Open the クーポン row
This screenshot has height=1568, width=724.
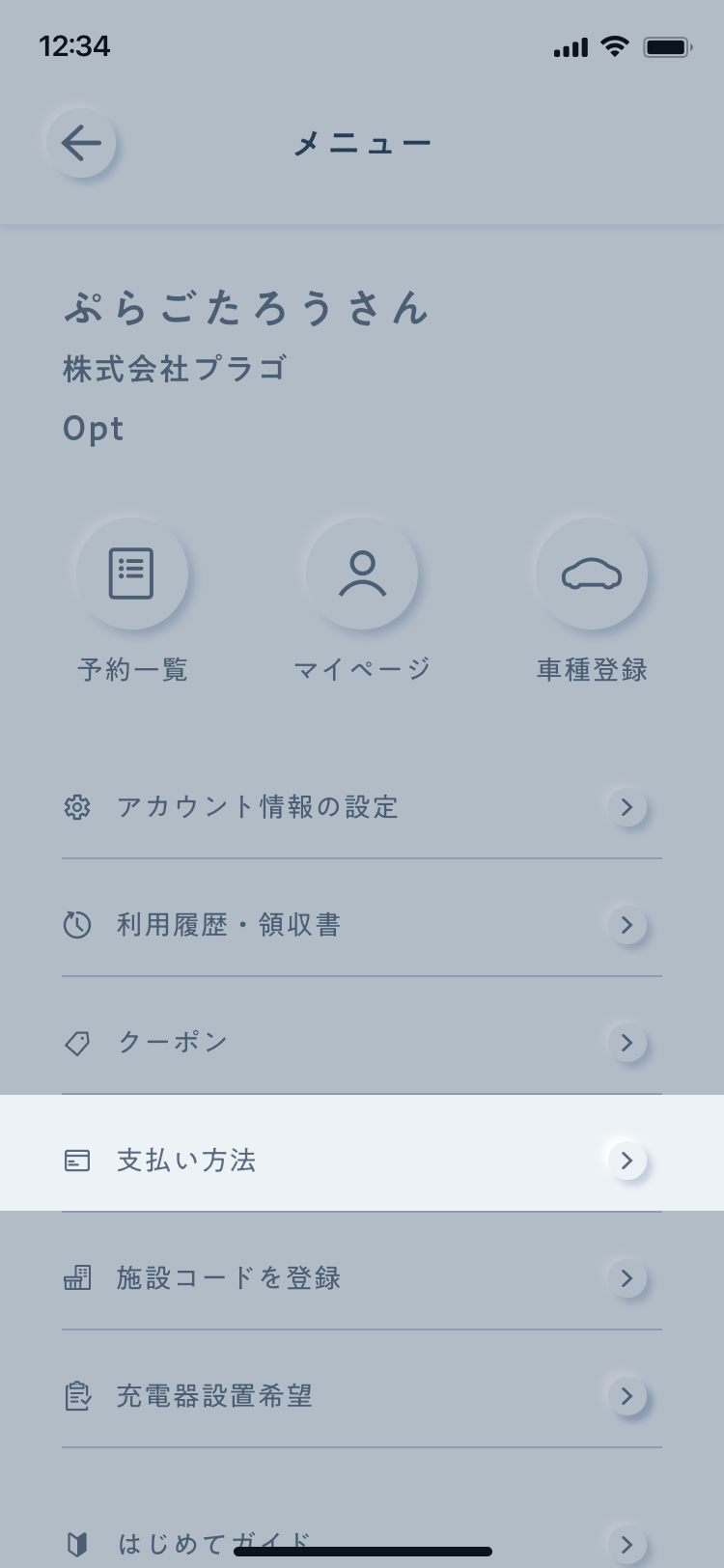[362, 1043]
